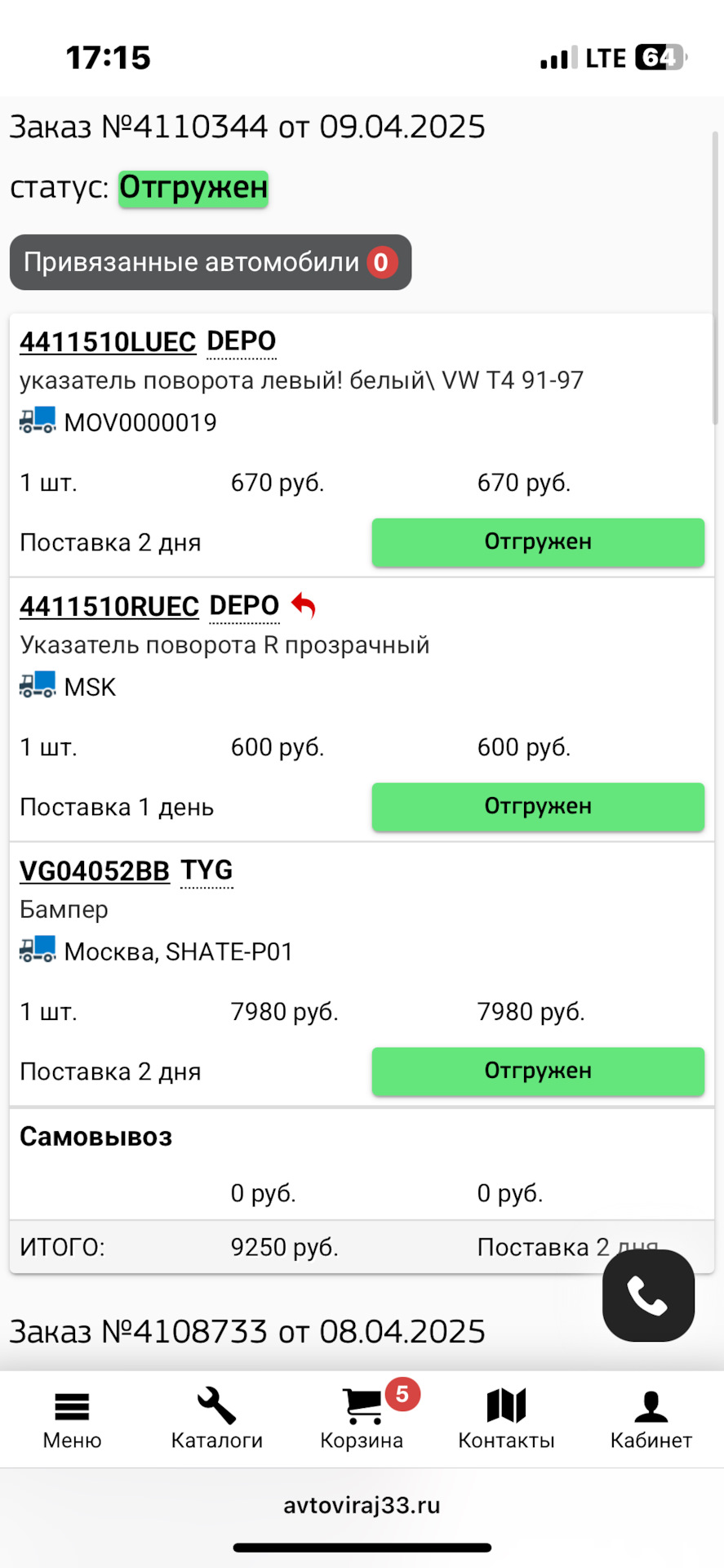724x1568 pixels.
Task: Open part number 4411510RUEC link
Action: pyautogui.click(x=109, y=607)
